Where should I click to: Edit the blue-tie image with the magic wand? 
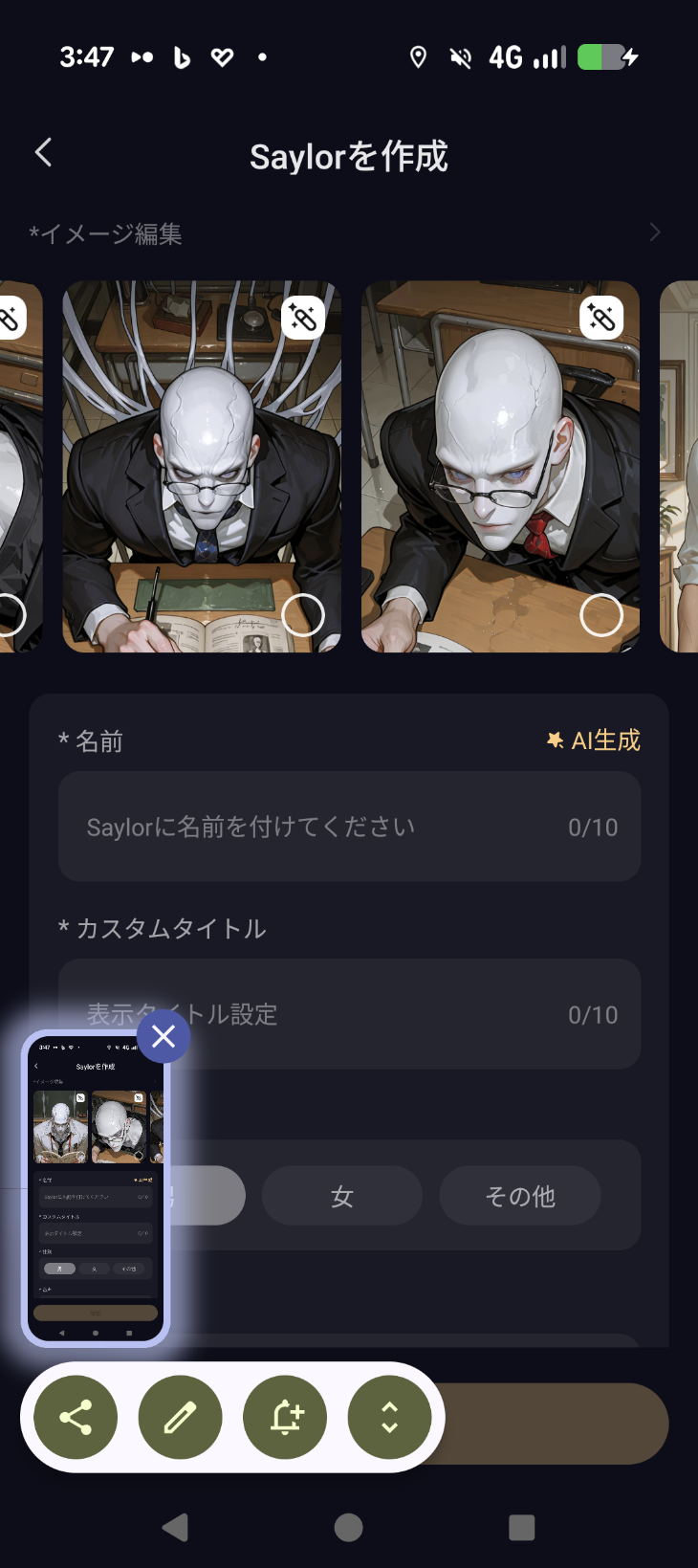click(303, 318)
